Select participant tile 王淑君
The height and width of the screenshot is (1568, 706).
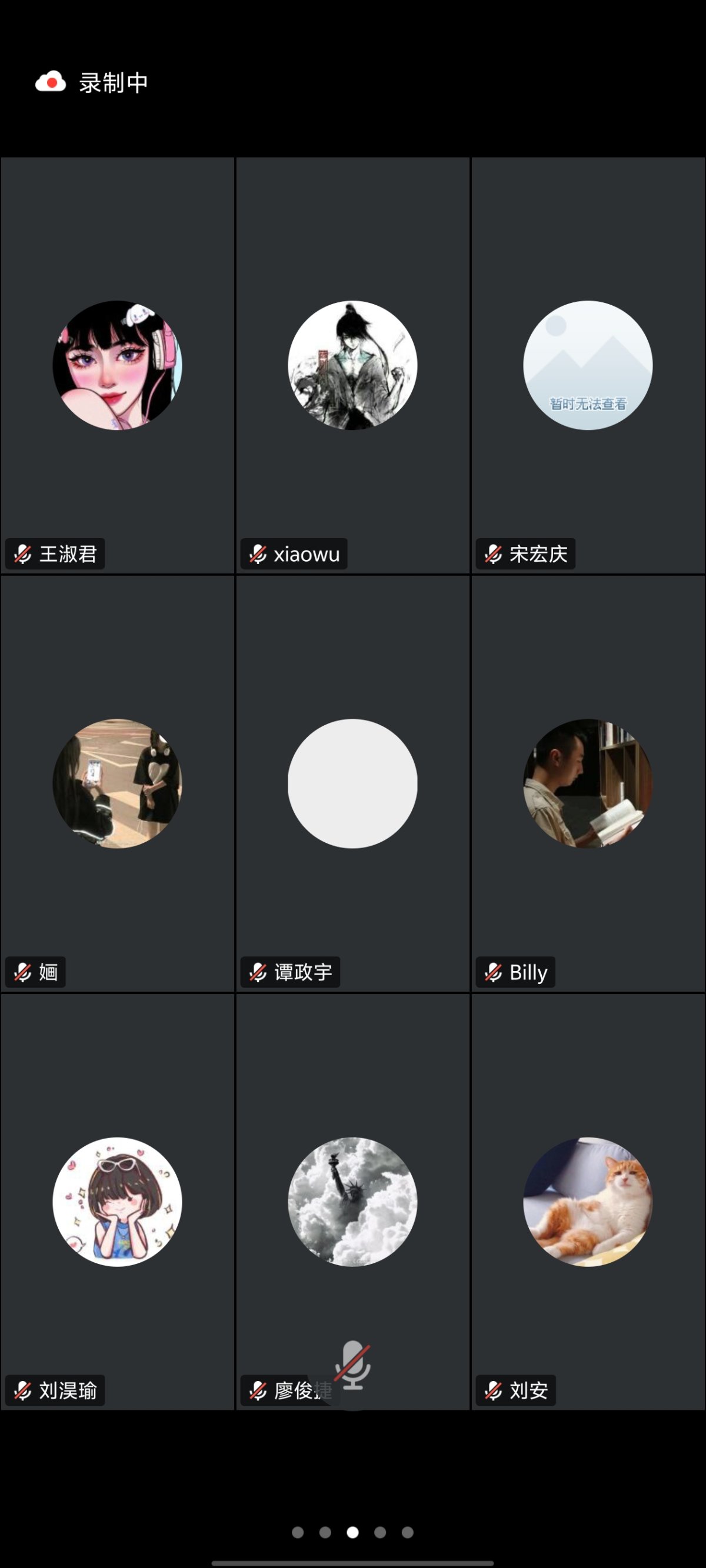click(x=118, y=365)
